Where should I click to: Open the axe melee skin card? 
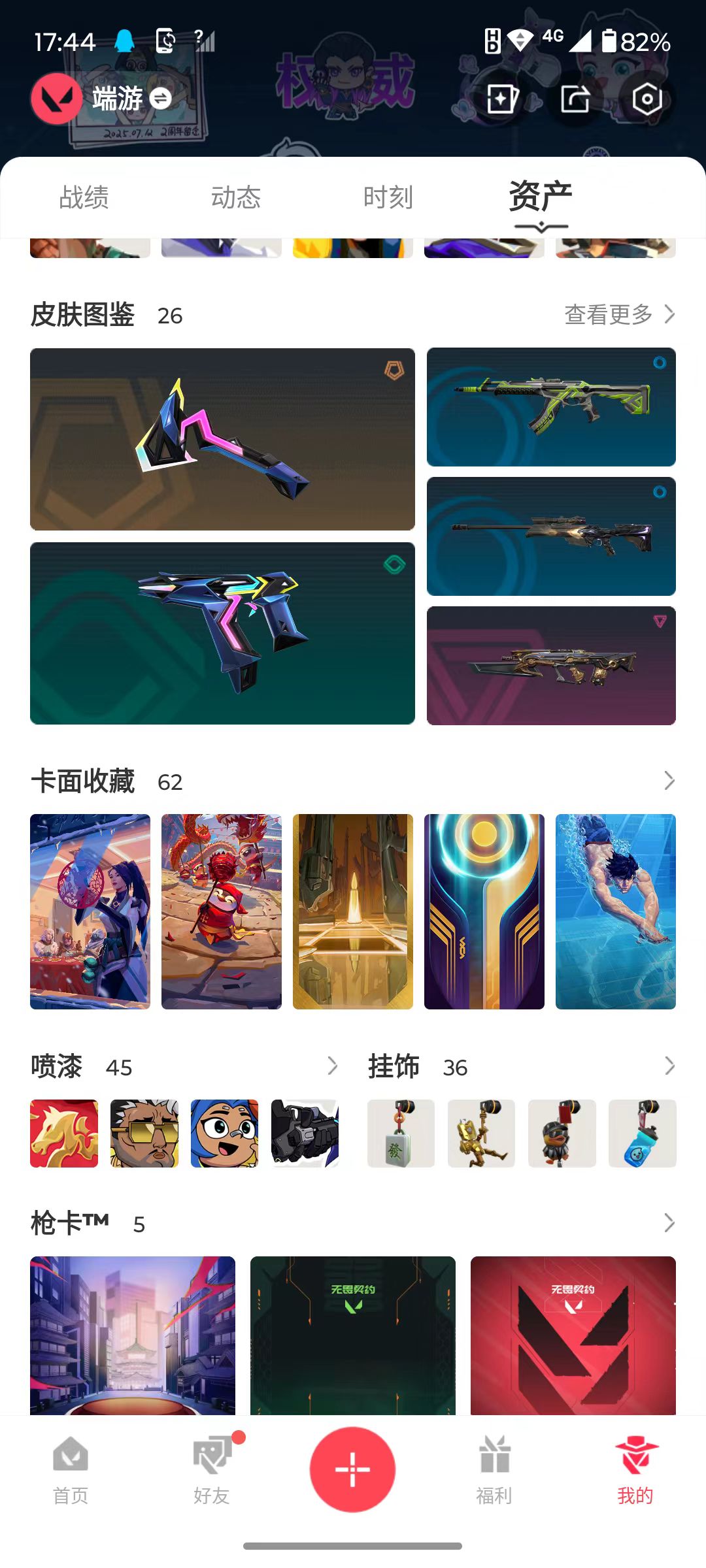pyautogui.click(x=222, y=439)
